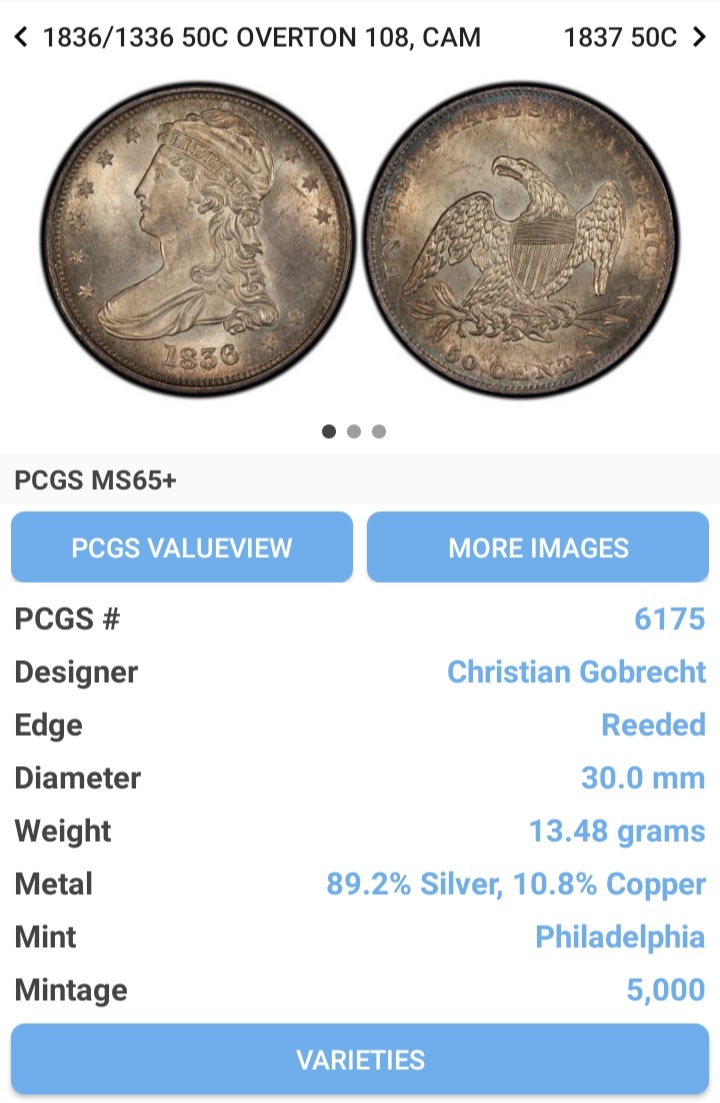The width and height of the screenshot is (720, 1103).
Task: Select the second image page dot
Action: [x=354, y=432]
